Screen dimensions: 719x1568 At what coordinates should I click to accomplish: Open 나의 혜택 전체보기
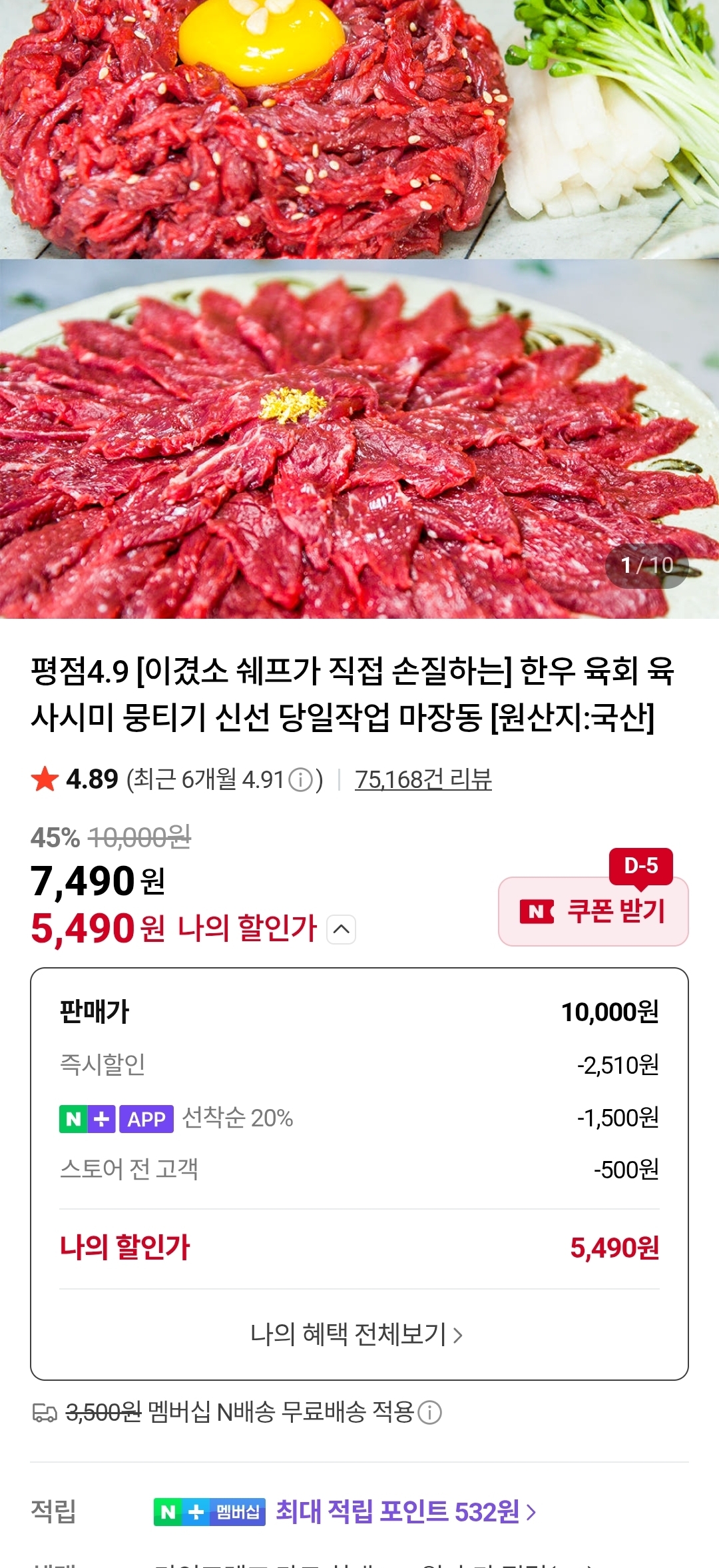coord(357,1334)
